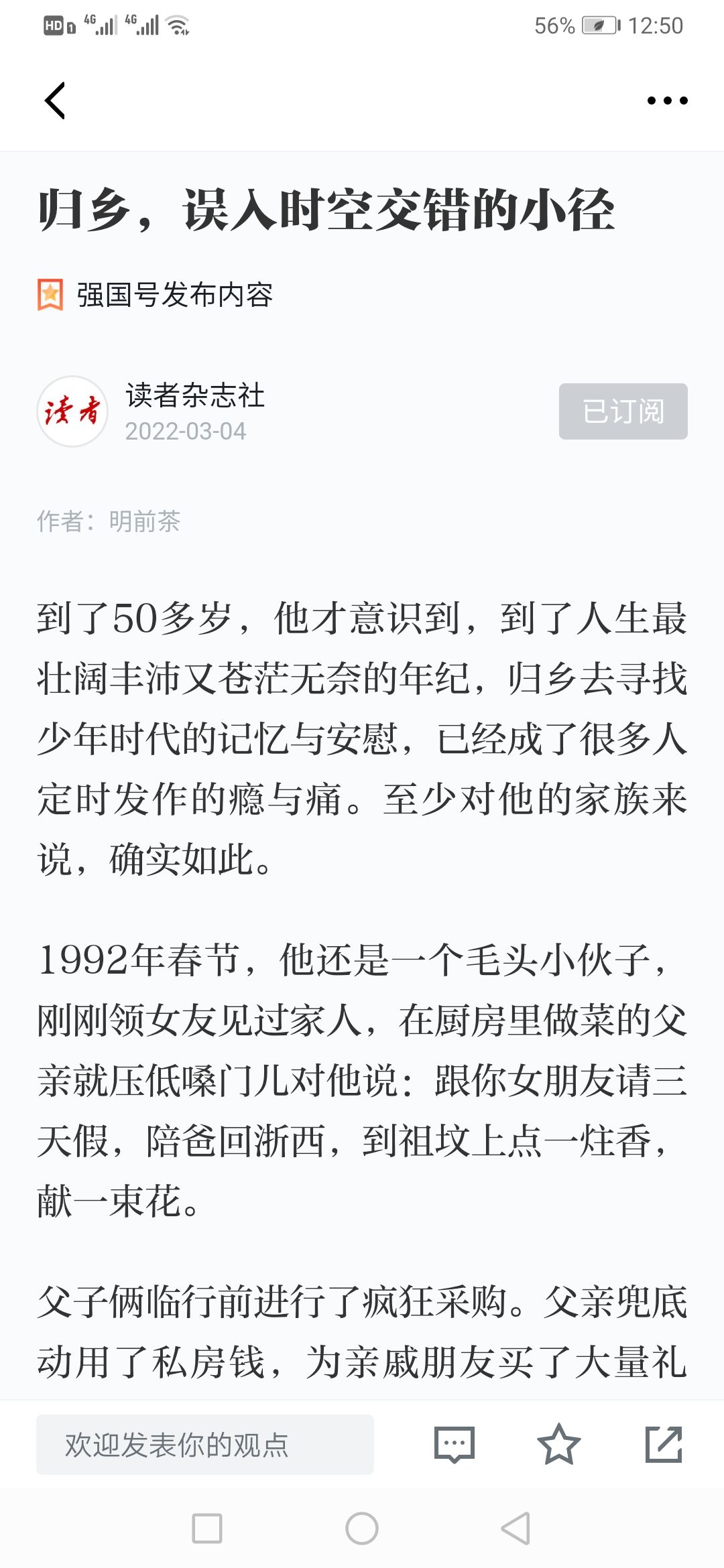This screenshot has width=724, height=1568.
Task: Tap the 欢迎发表你的观点 comment field
Action: pyautogui.click(x=205, y=1445)
